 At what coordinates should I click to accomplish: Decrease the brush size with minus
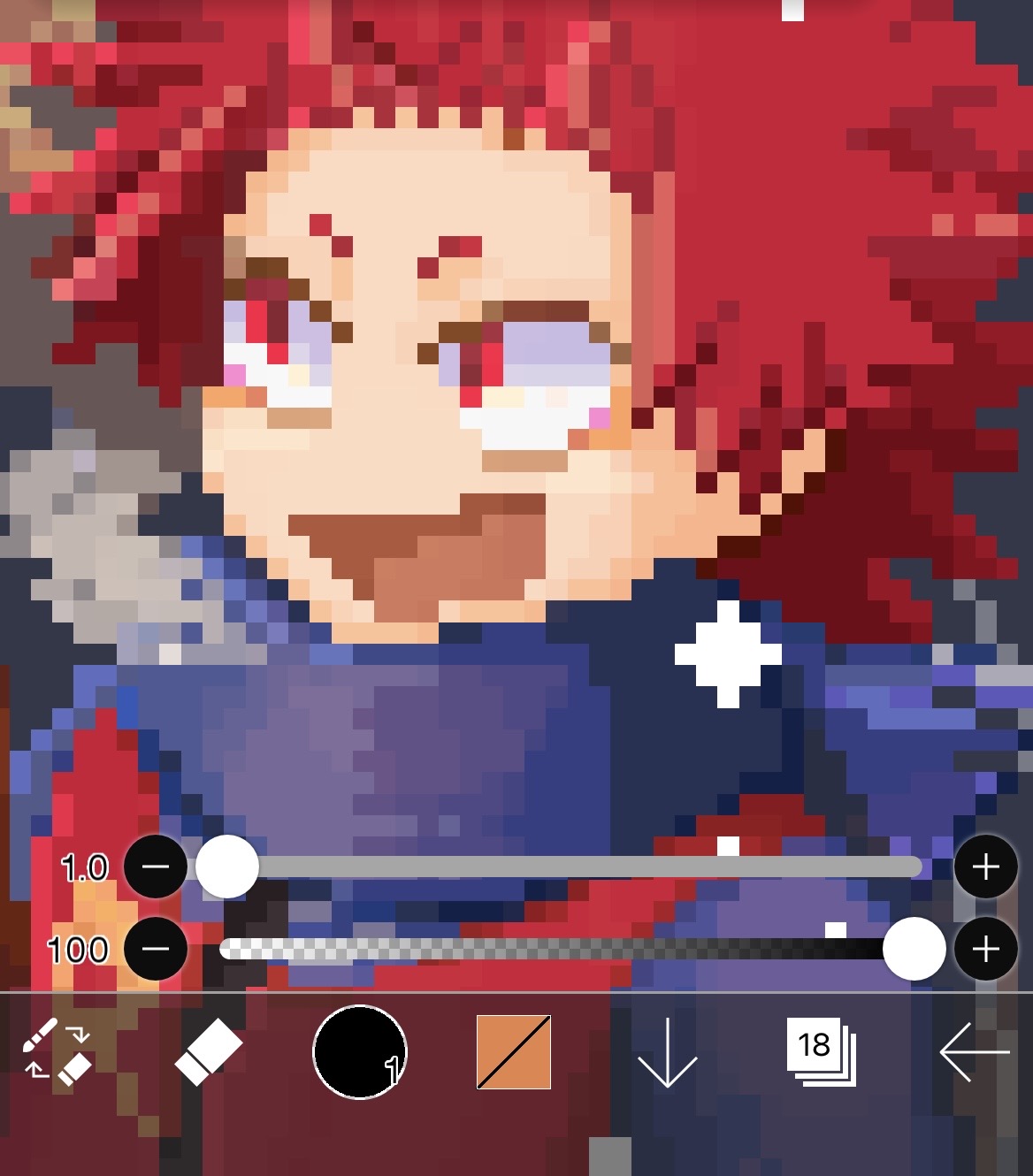pos(156,867)
